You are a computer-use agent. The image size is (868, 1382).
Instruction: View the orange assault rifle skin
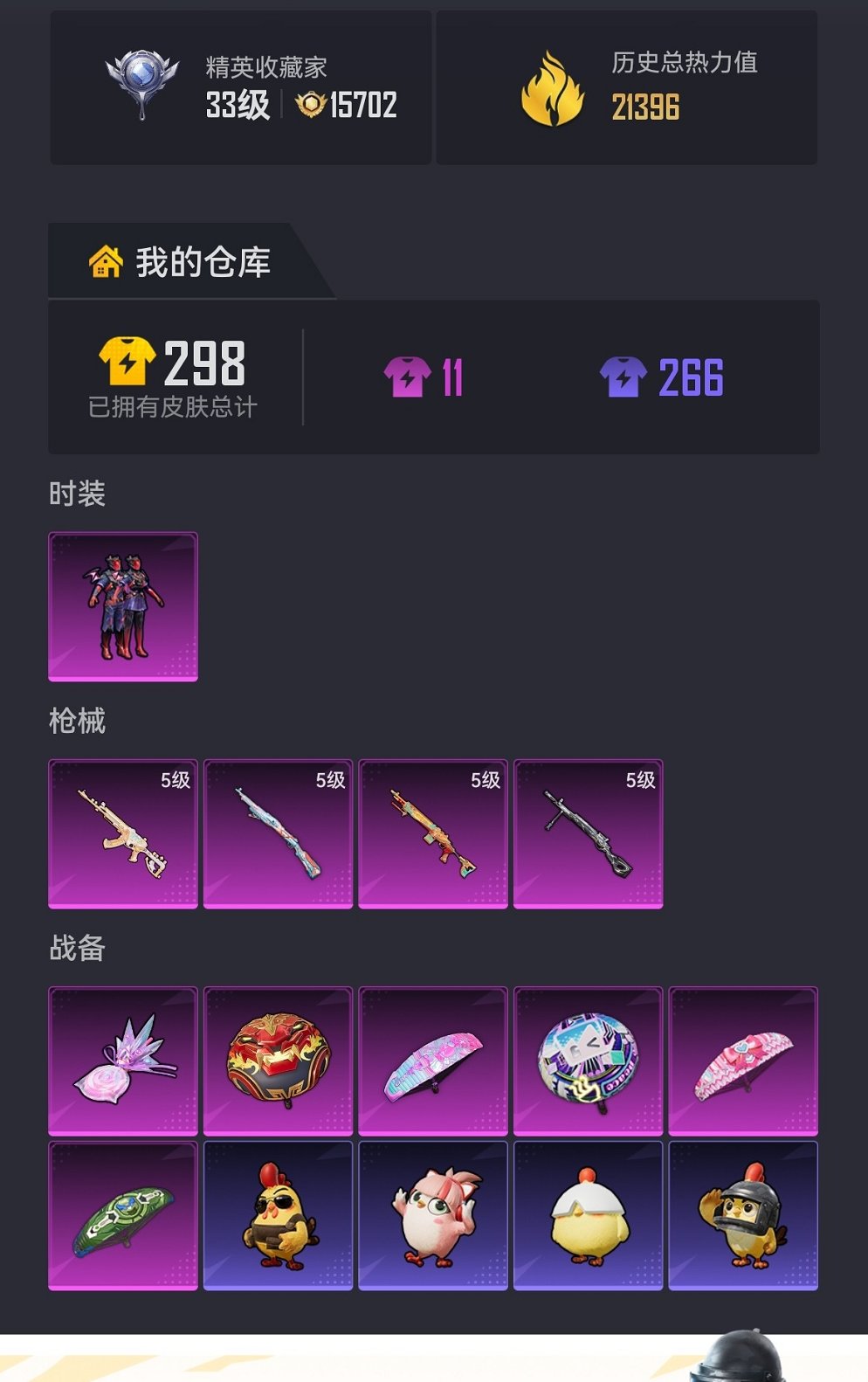pos(433,834)
